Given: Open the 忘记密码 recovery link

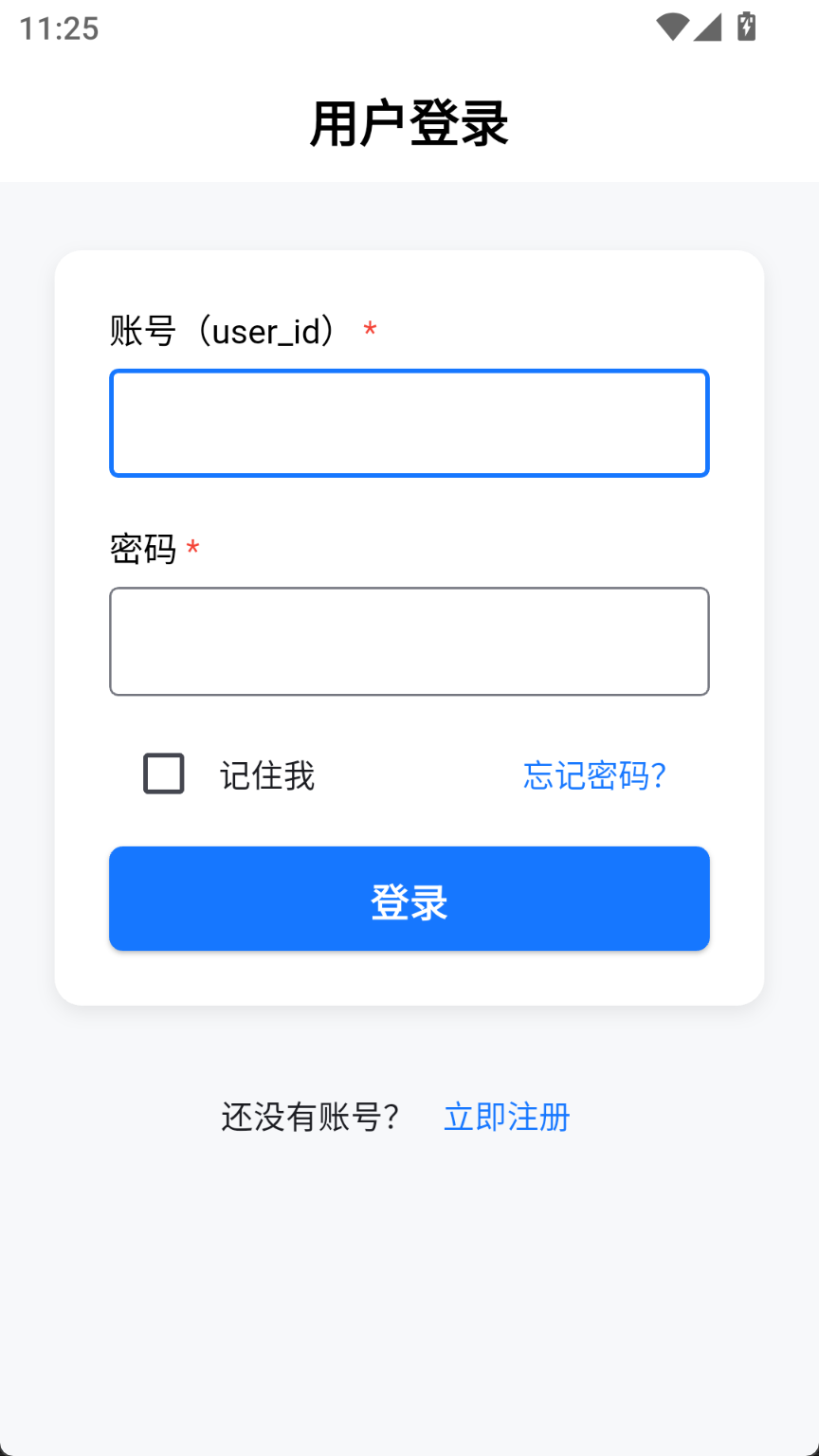Looking at the screenshot, I should click(593, 775).
